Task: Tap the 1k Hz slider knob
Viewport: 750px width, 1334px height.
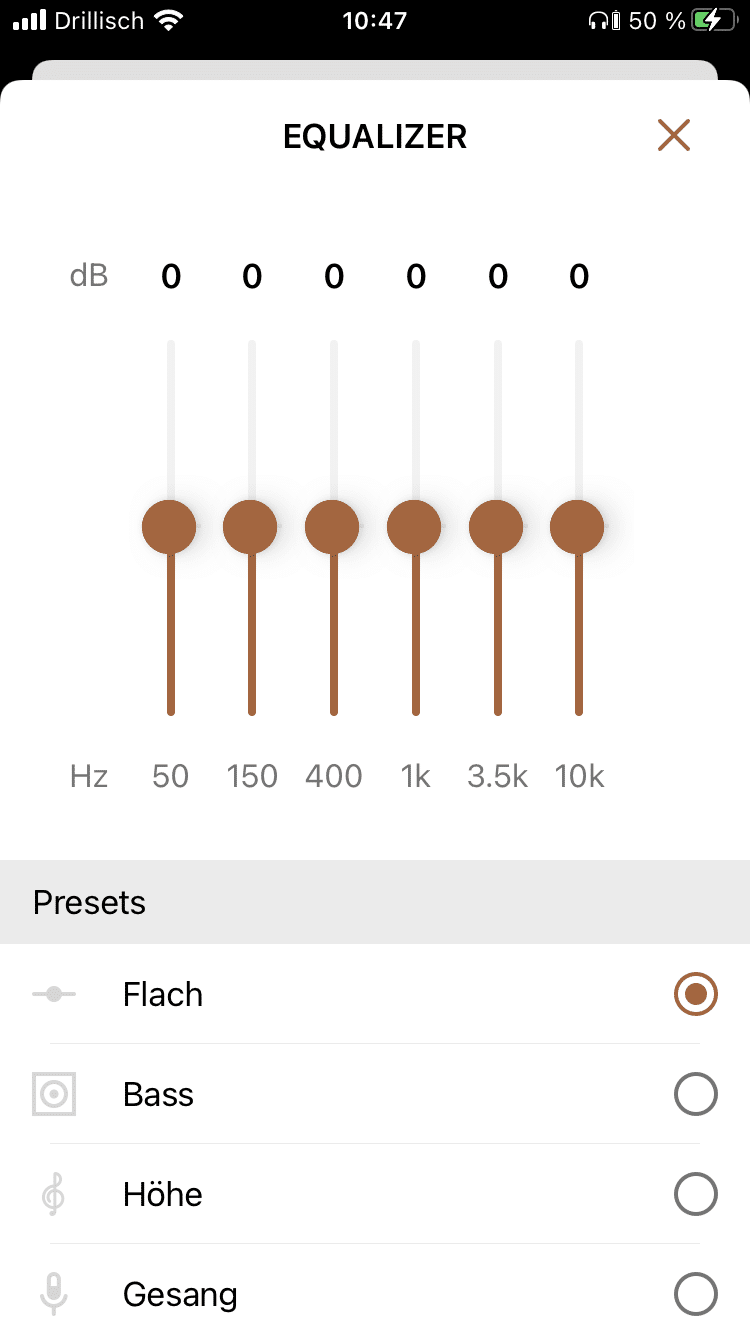Action: click(415, 527)
